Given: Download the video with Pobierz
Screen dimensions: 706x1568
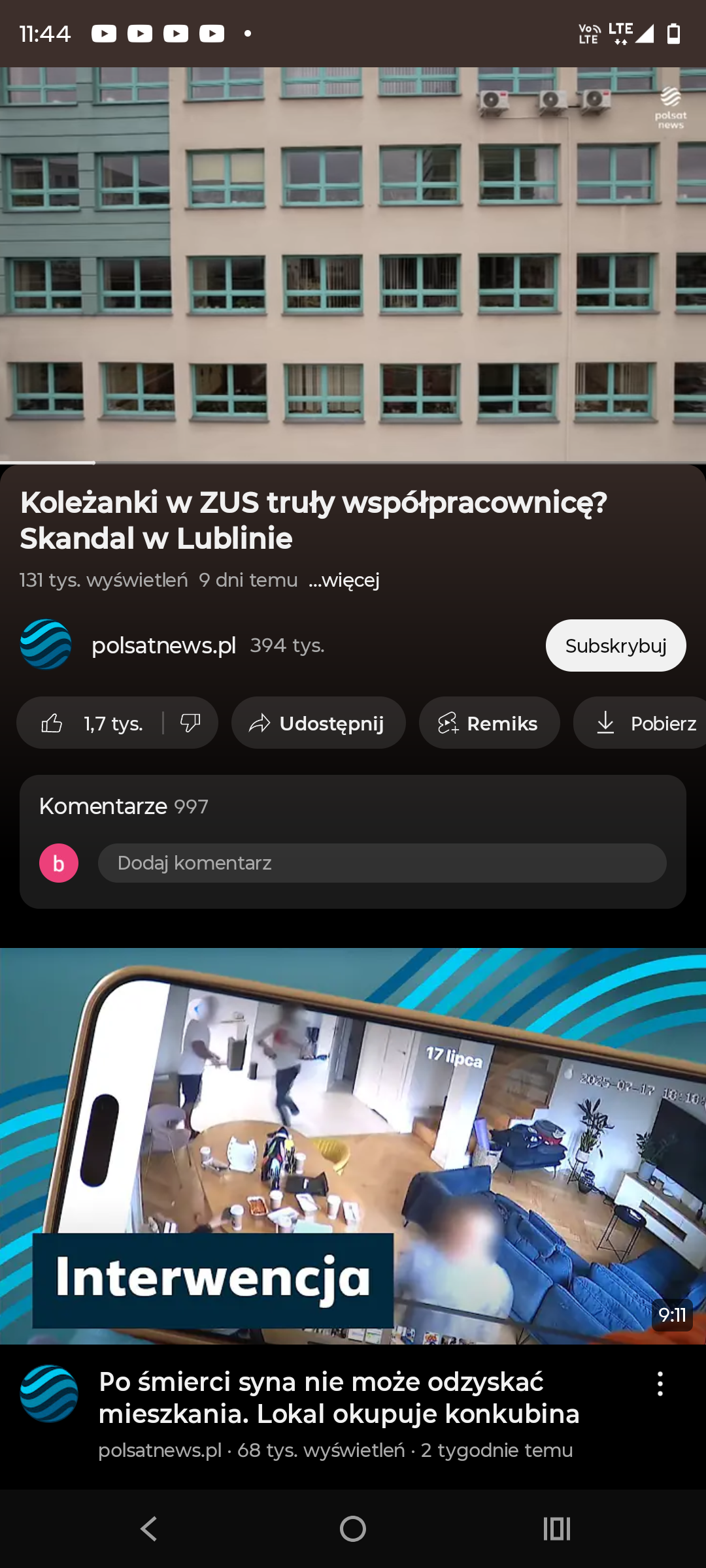Looking at the screenshot, I should (x=644, y=723).
